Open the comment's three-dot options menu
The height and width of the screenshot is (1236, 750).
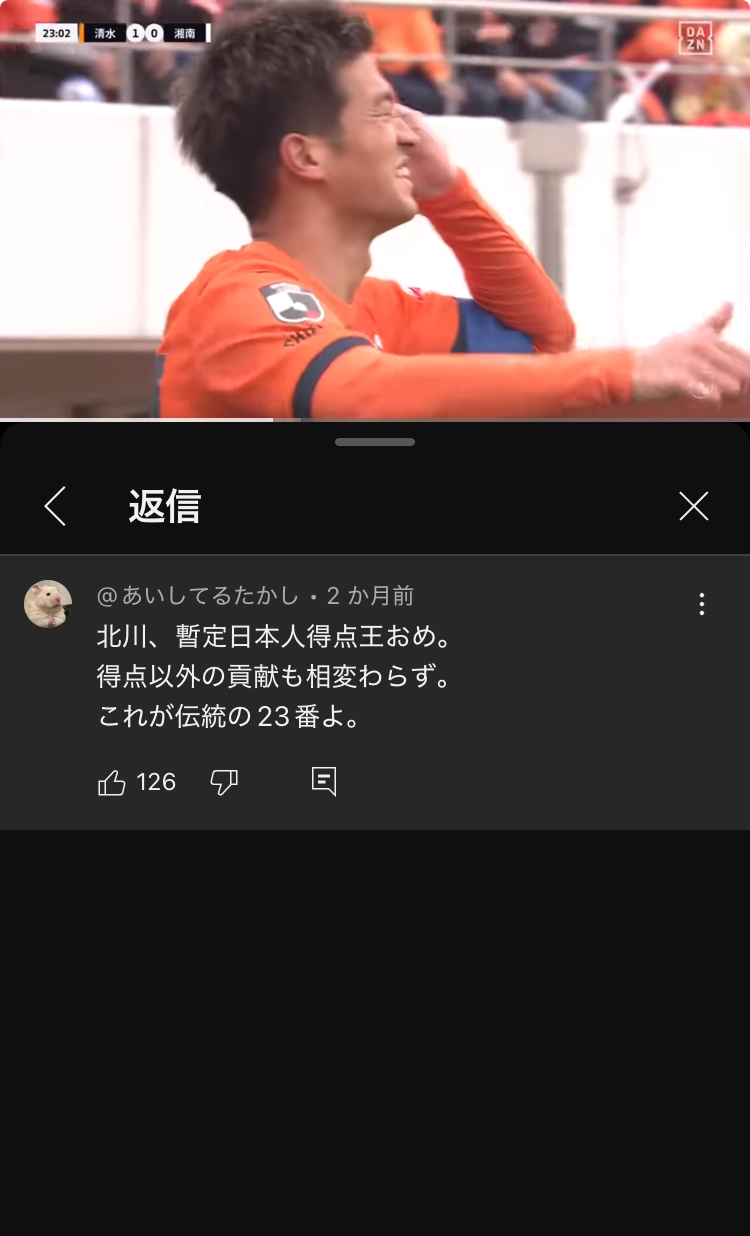click(x=702, y=604)
